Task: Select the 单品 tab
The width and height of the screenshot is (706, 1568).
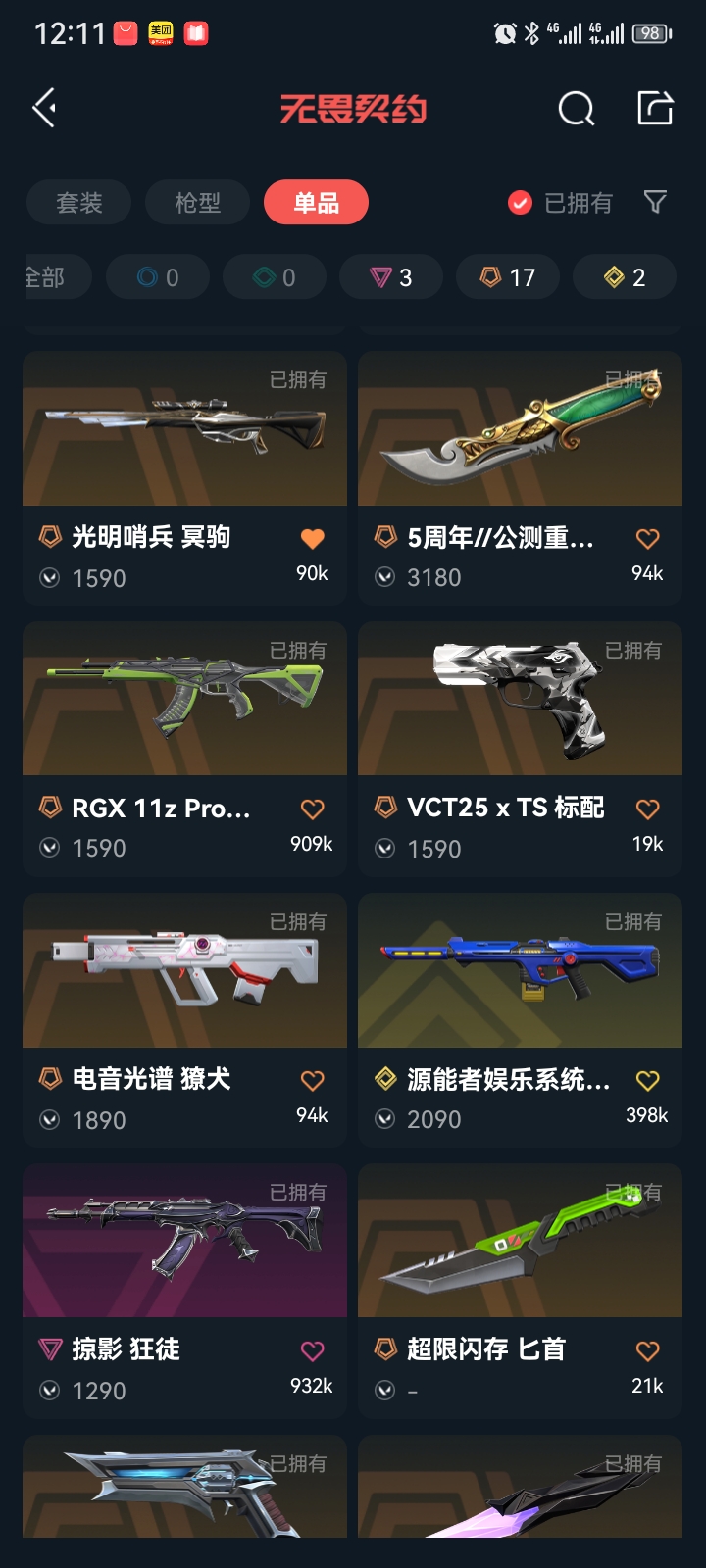Action: pos(316,203)
